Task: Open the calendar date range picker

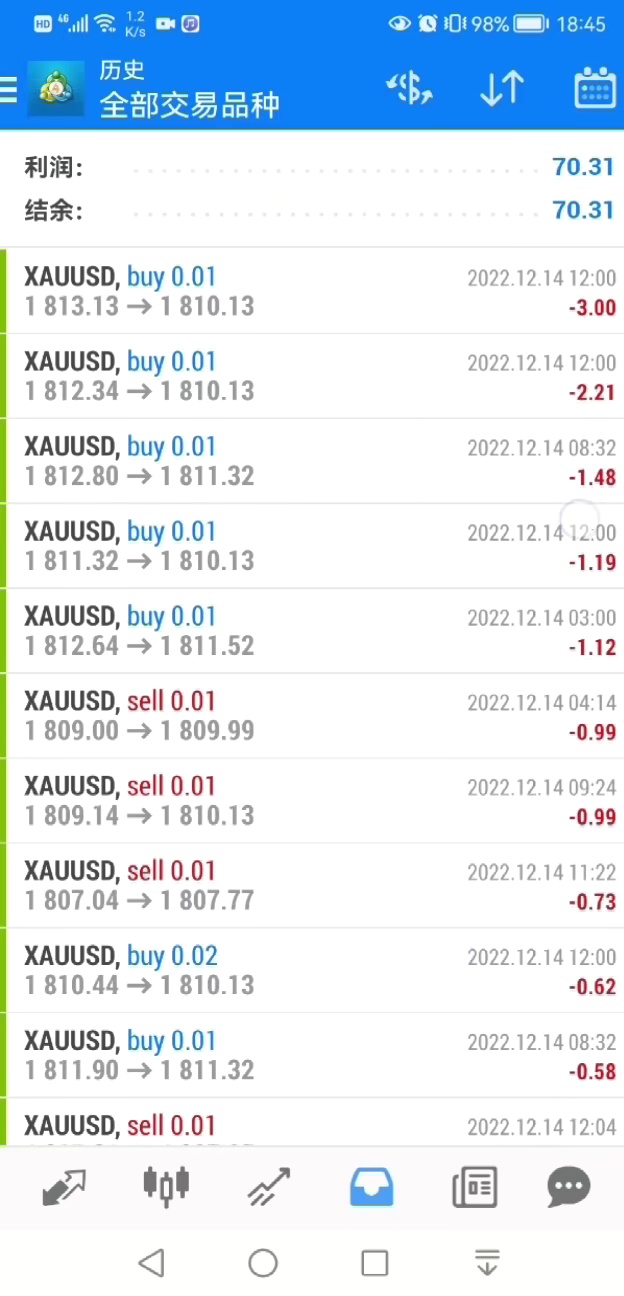Action: [594, 89]
